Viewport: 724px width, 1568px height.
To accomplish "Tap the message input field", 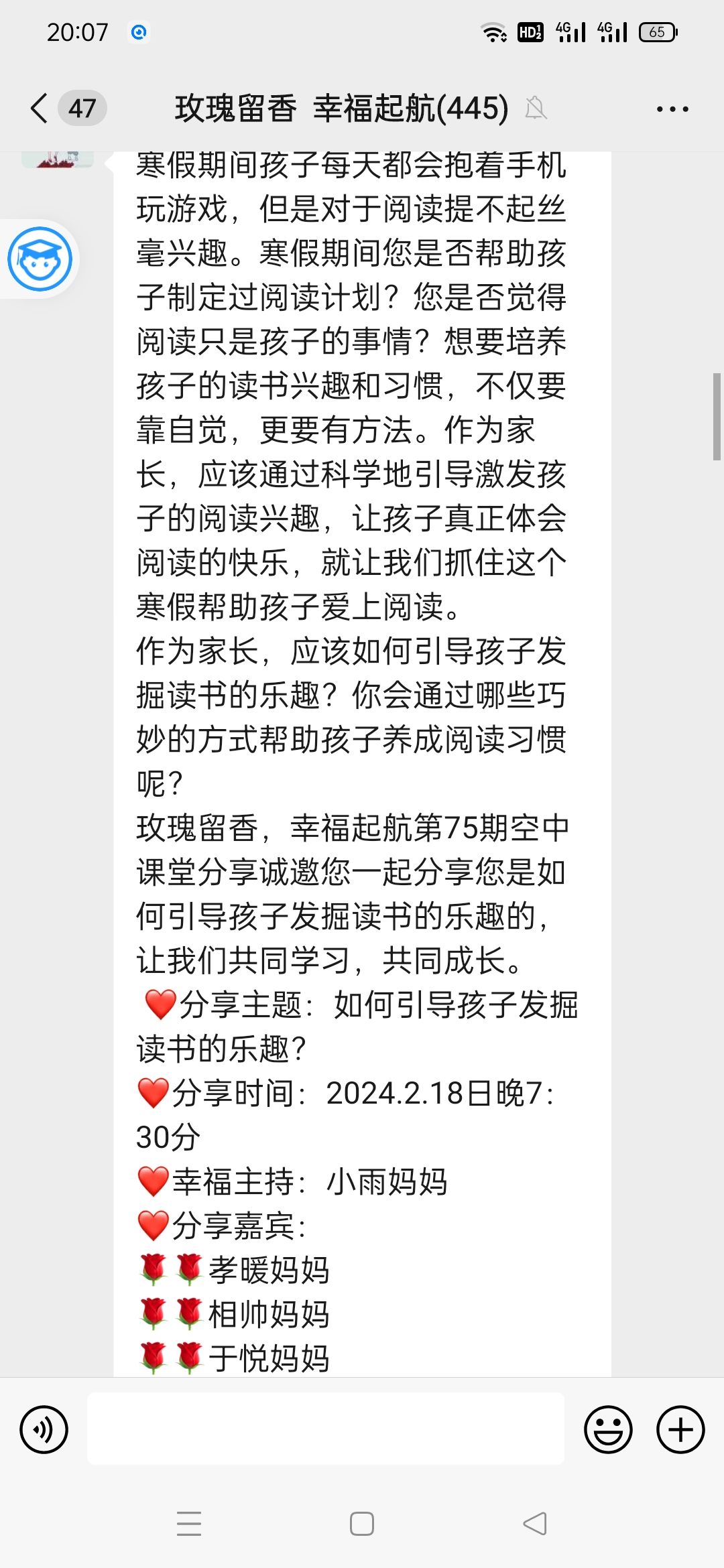I will 326,1429.
